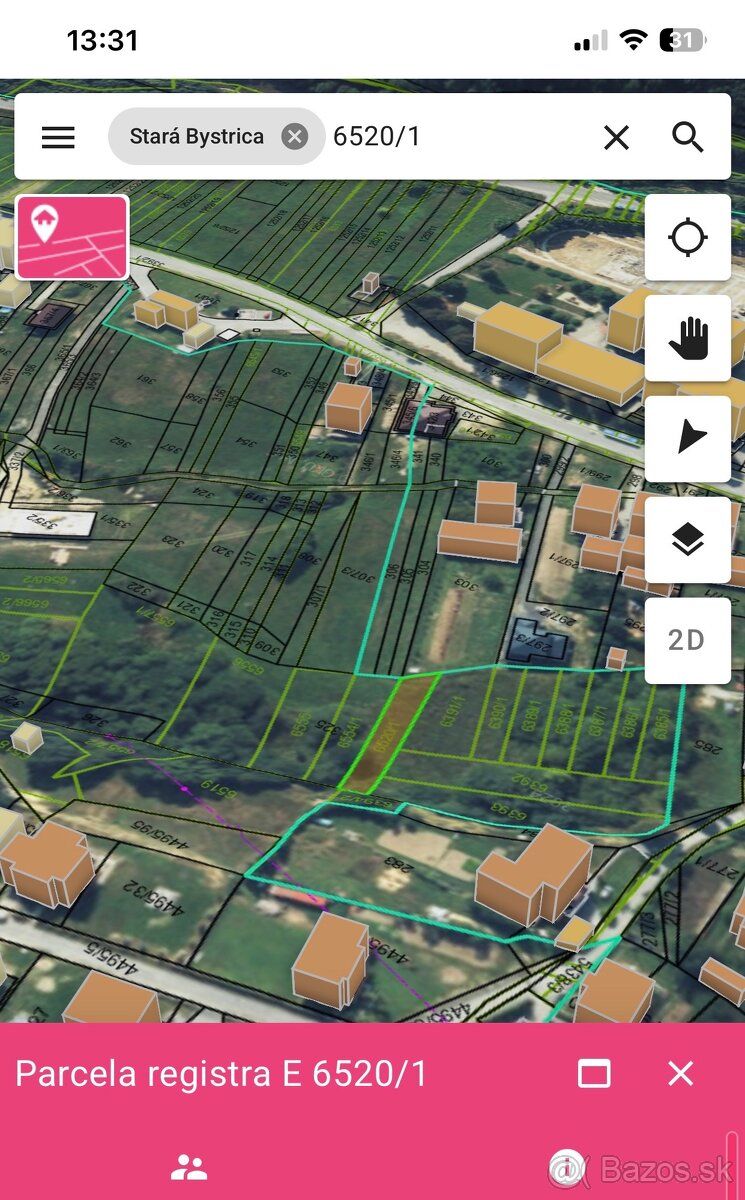Open the map layers selector
745x1200 pixels.
point(688,540)
